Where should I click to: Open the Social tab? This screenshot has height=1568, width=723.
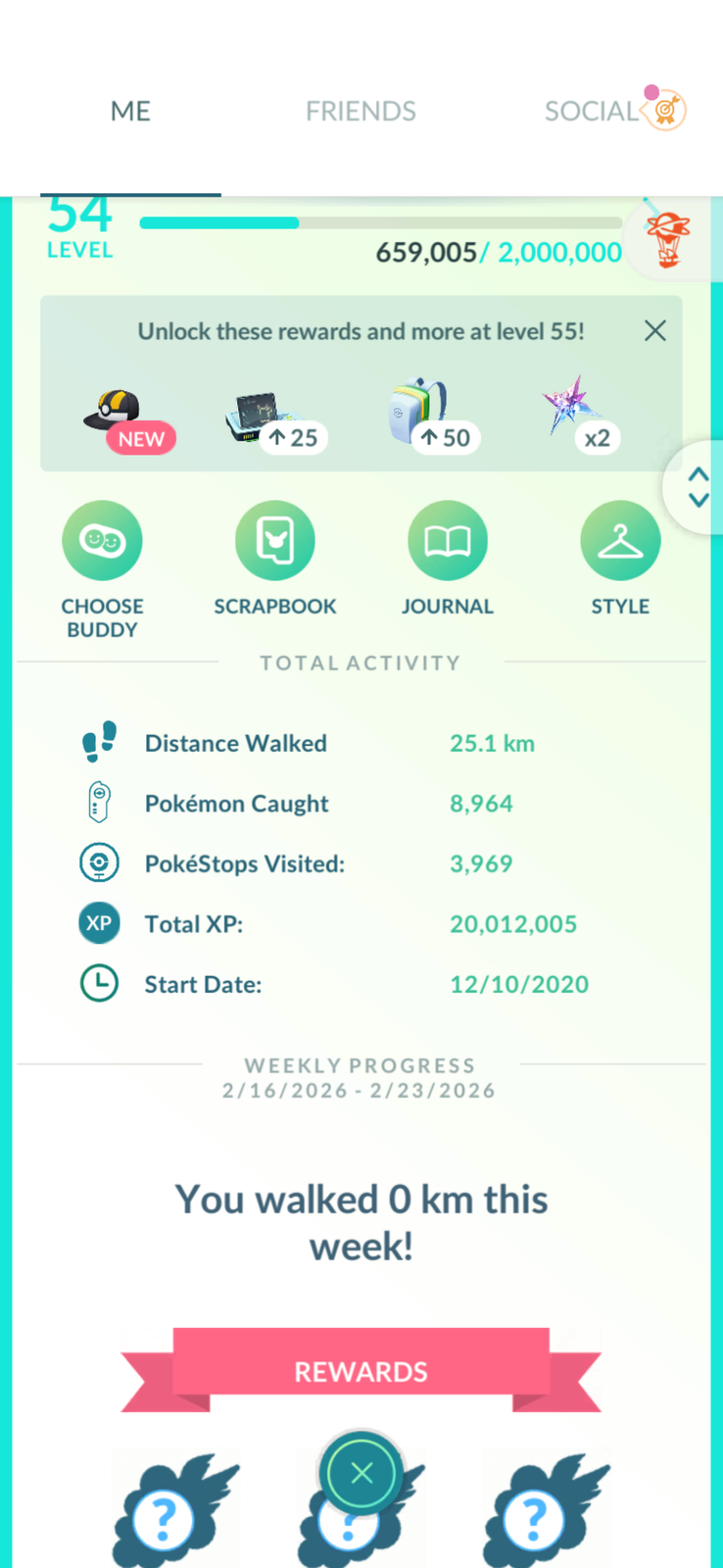click(592, 111)
